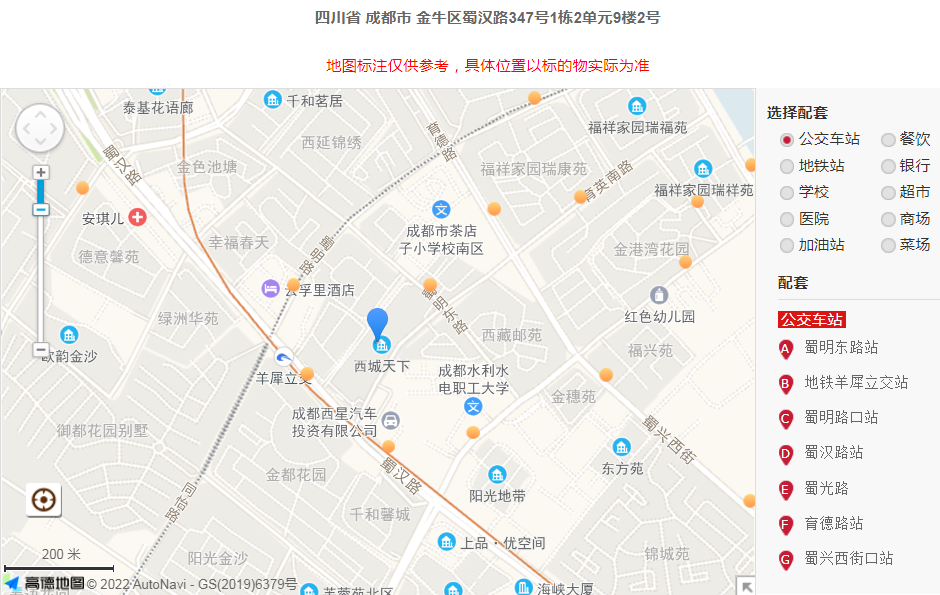The height and width of the screenshot is (595, 940).
Task: Pick the 商场 option
Action: tap(888, 219)
